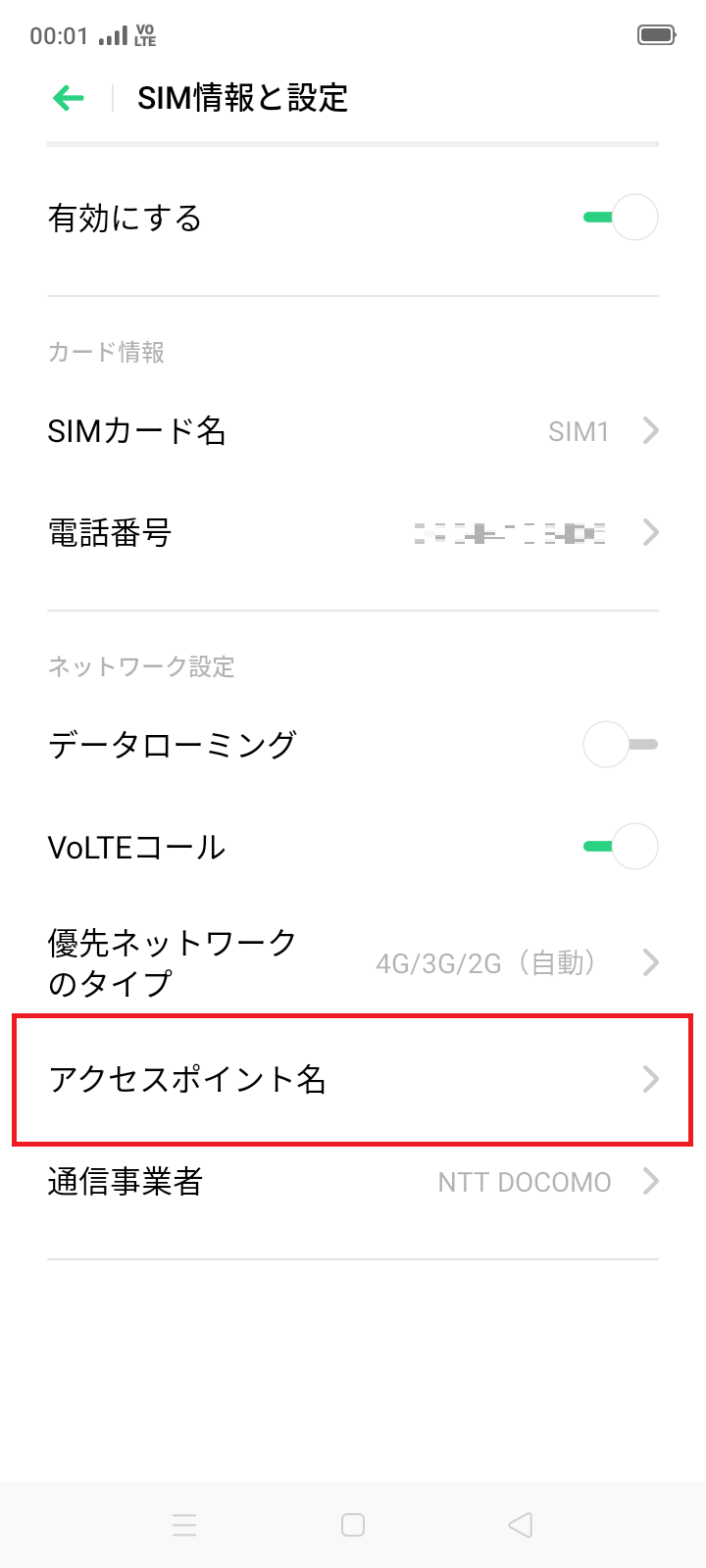Open アクセスポイント名 settings
706x1568 pixels.
pyautogui.click(x=353, y=1079)
